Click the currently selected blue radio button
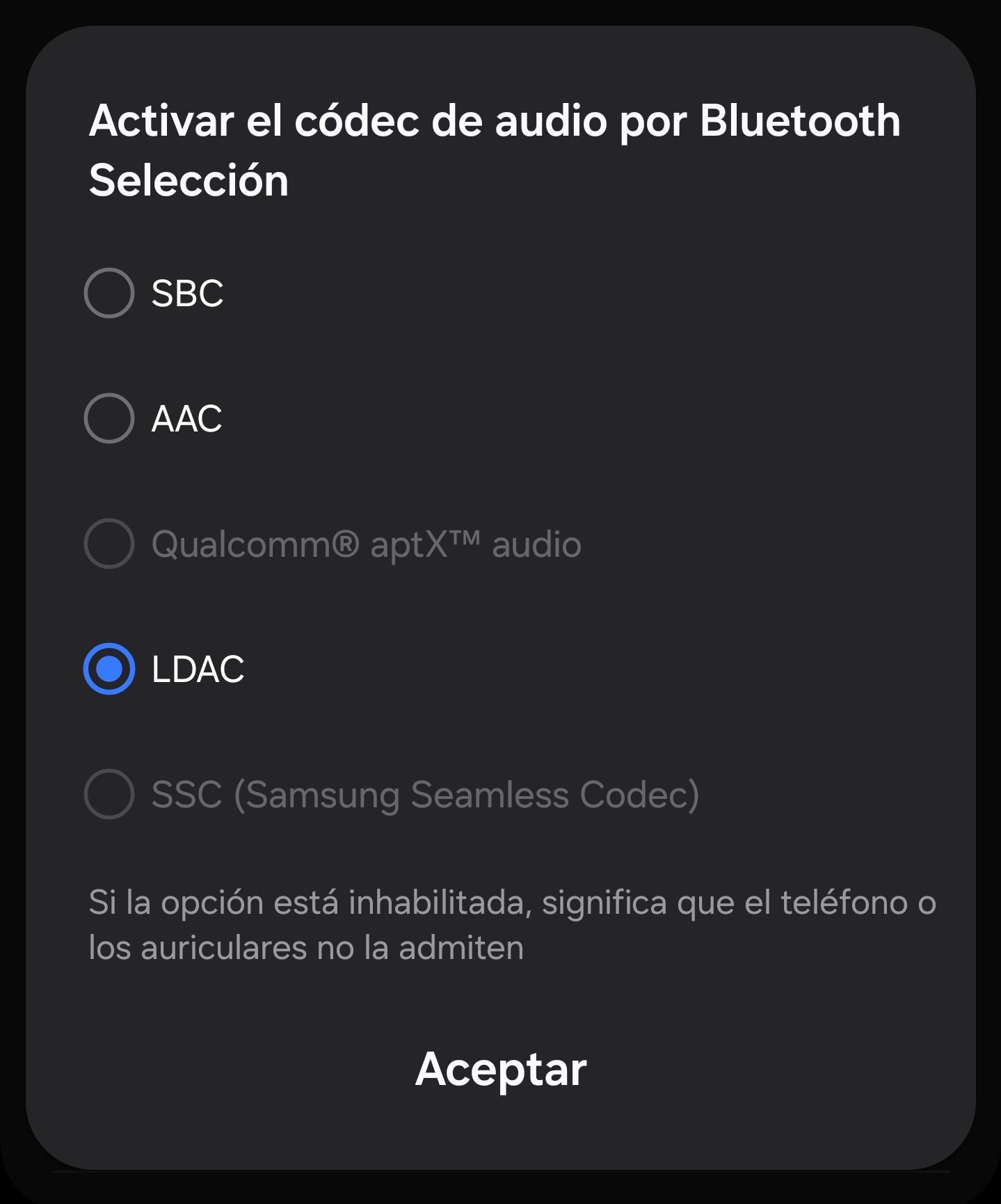This screenshot has height=1204, width=1001. 109,669
